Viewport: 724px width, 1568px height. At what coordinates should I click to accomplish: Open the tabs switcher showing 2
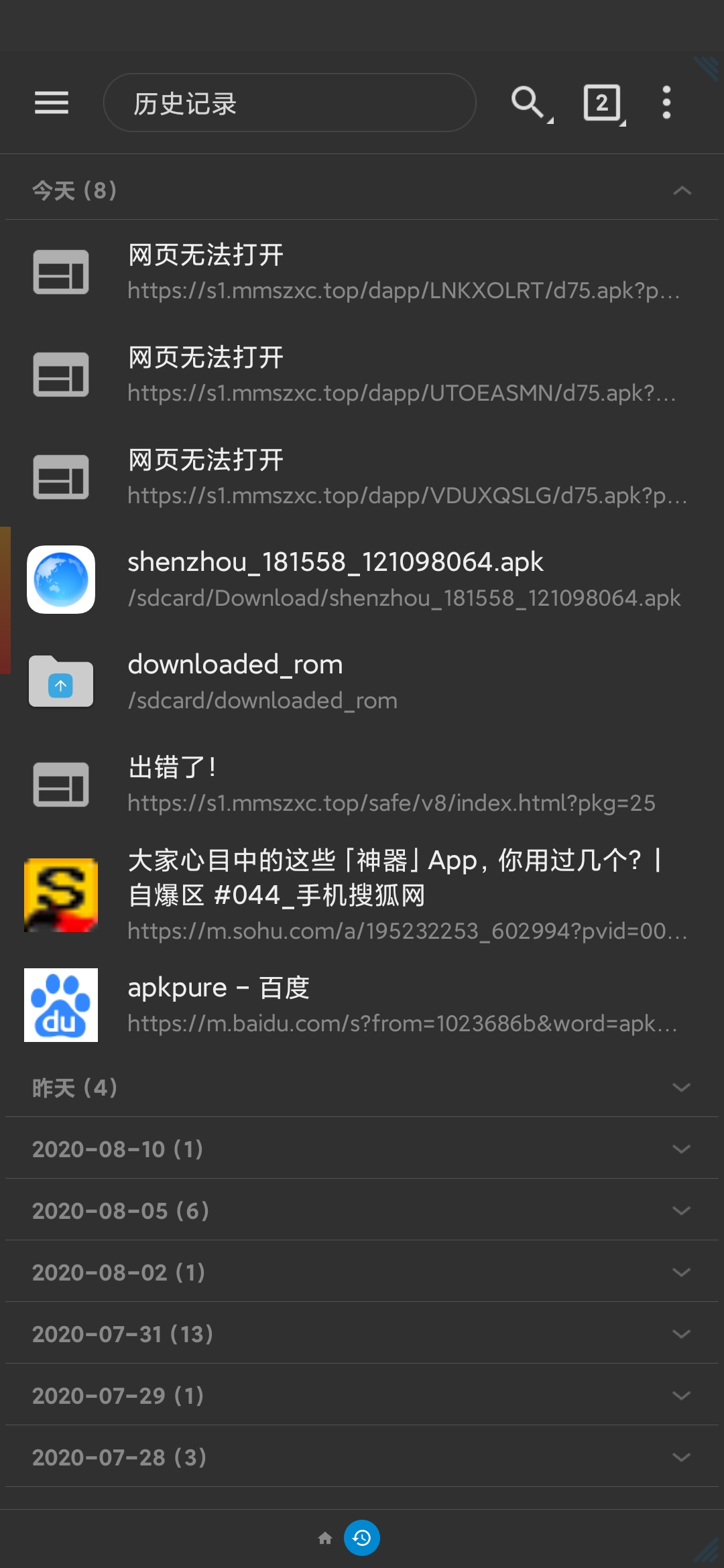tap(602, 103)
